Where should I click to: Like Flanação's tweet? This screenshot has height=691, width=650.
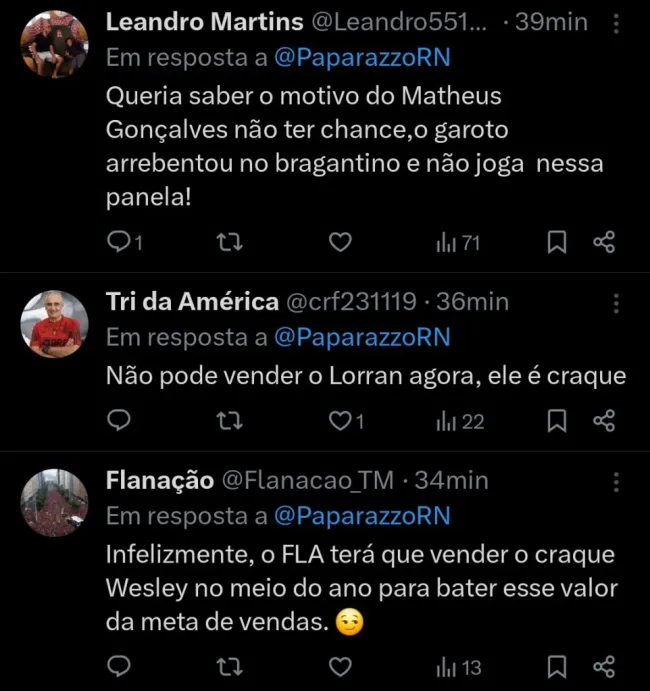(x=341, y=666)
